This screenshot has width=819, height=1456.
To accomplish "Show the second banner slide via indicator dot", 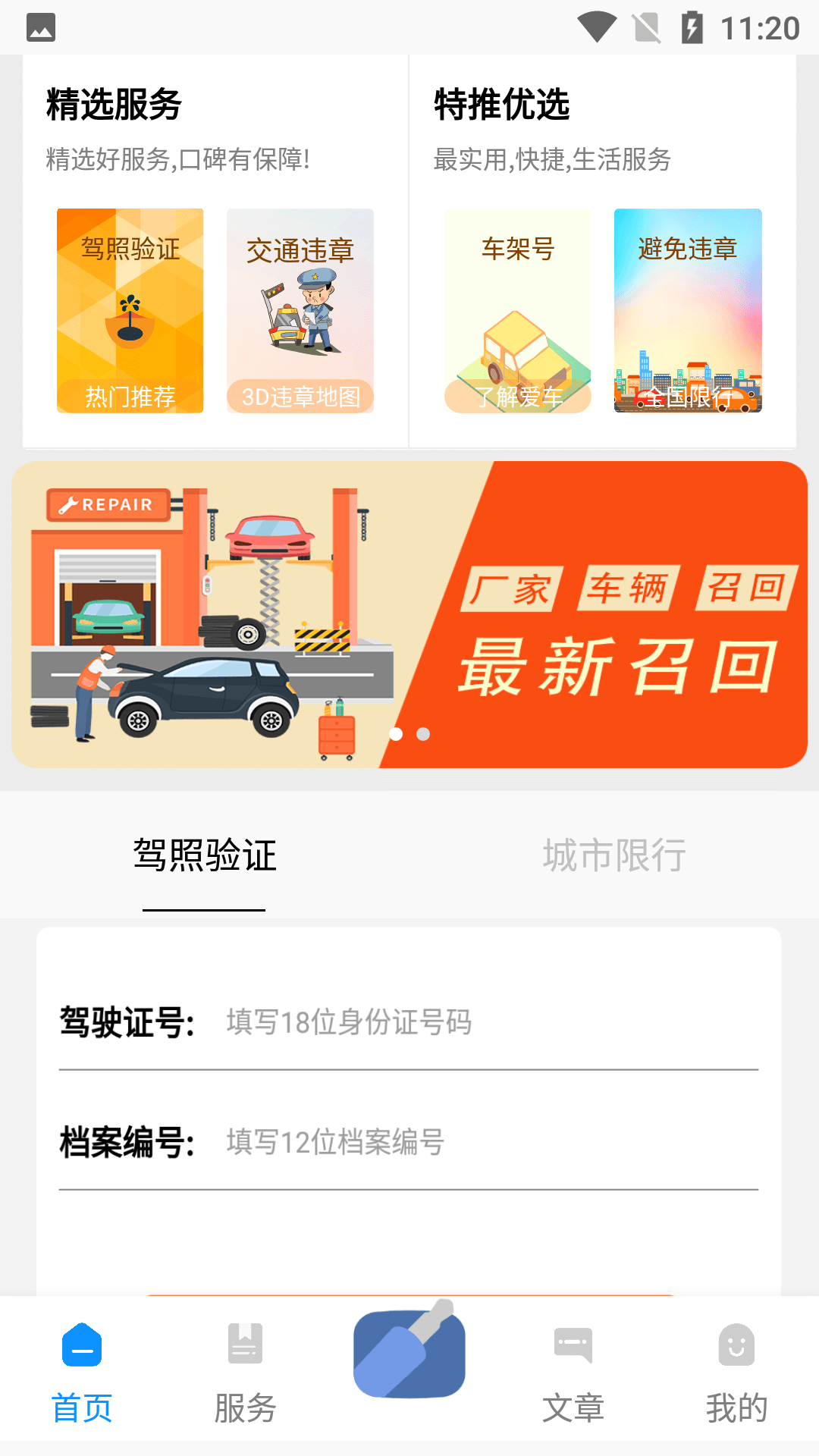I will (423, 734).
